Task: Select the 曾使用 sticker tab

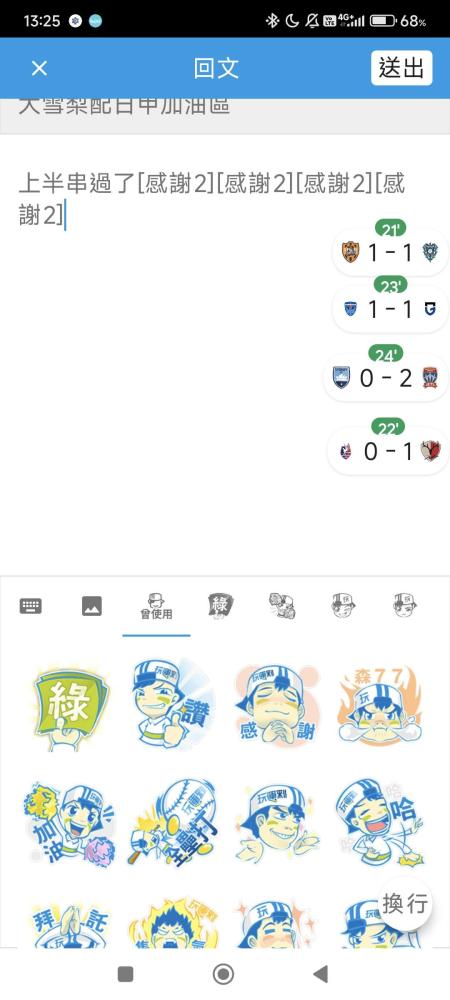Action: [156, 607]
